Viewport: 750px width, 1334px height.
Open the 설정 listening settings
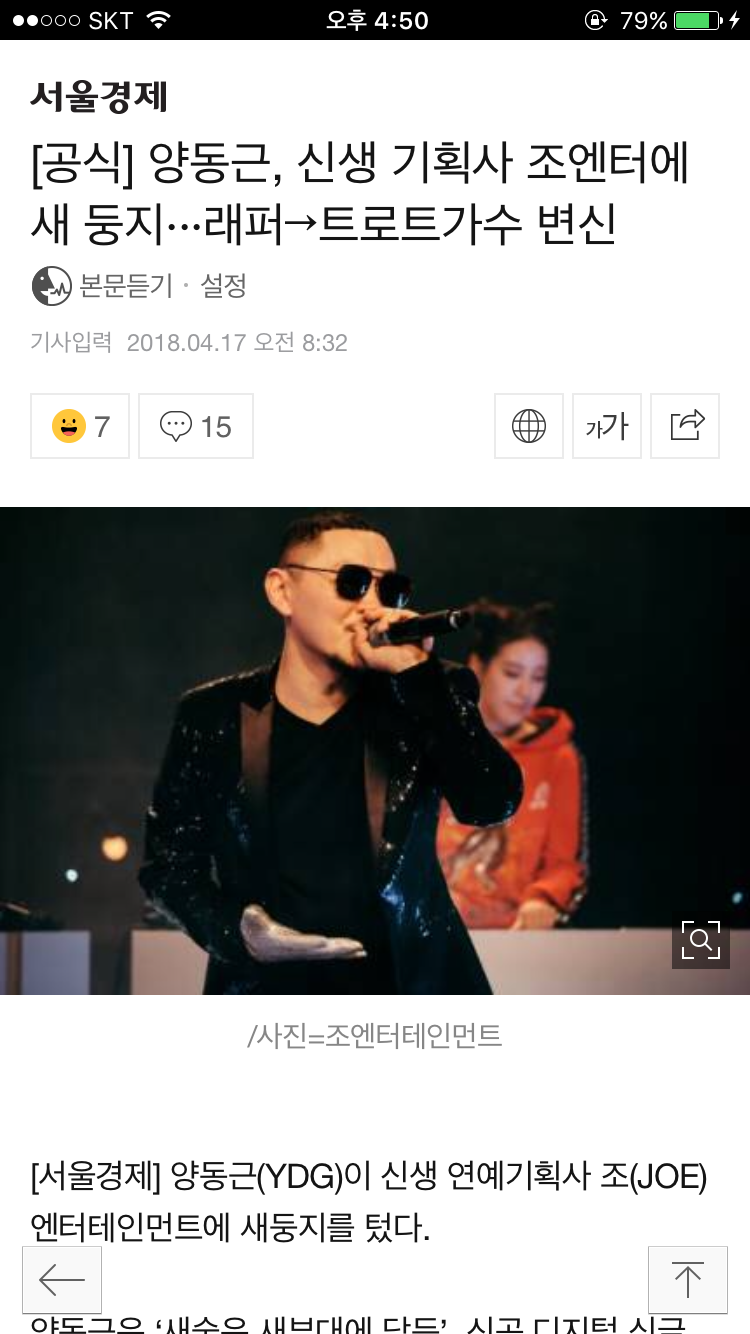point(223,286)
